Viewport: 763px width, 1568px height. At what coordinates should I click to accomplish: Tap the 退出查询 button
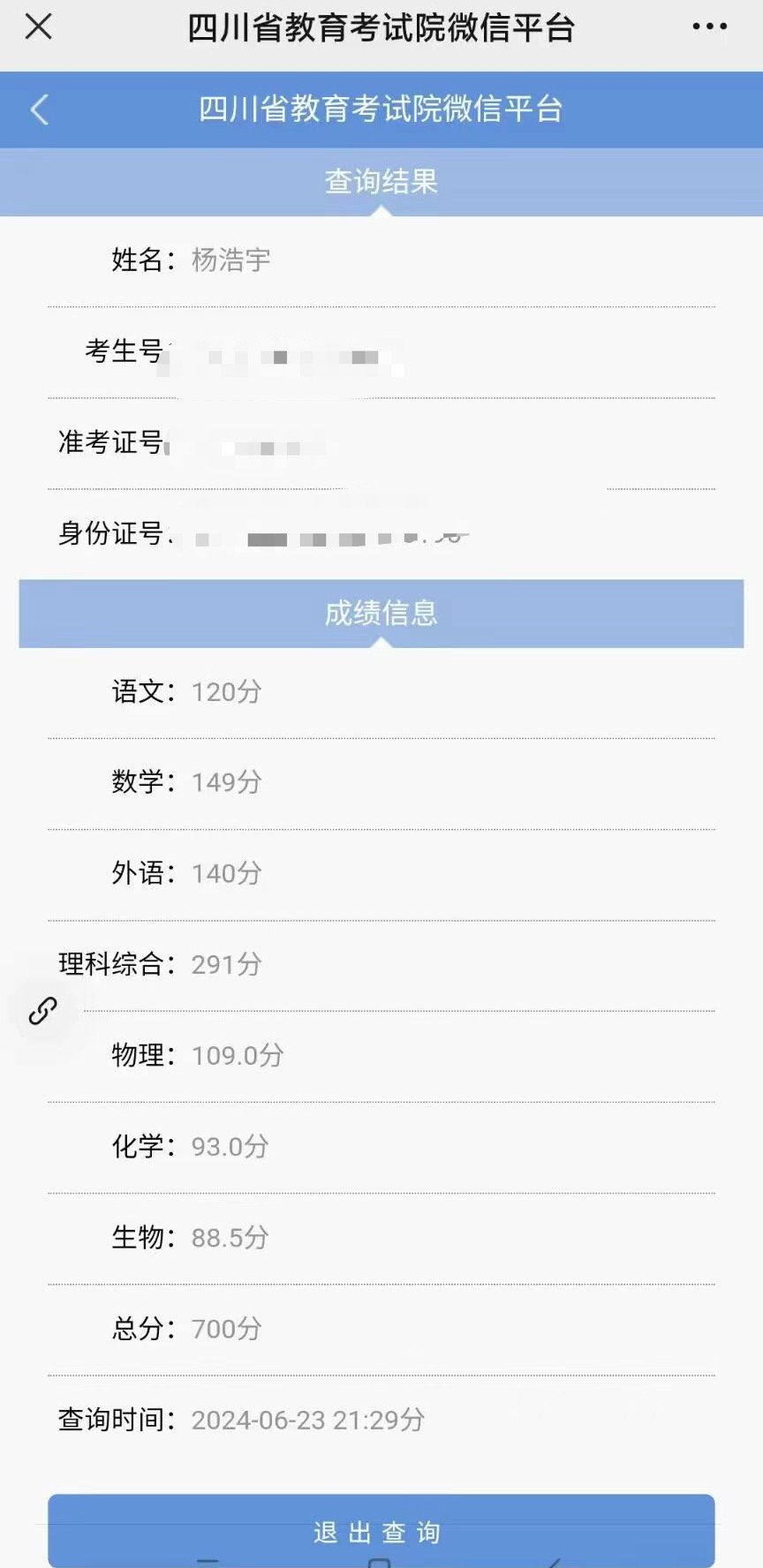[381, 1530]
